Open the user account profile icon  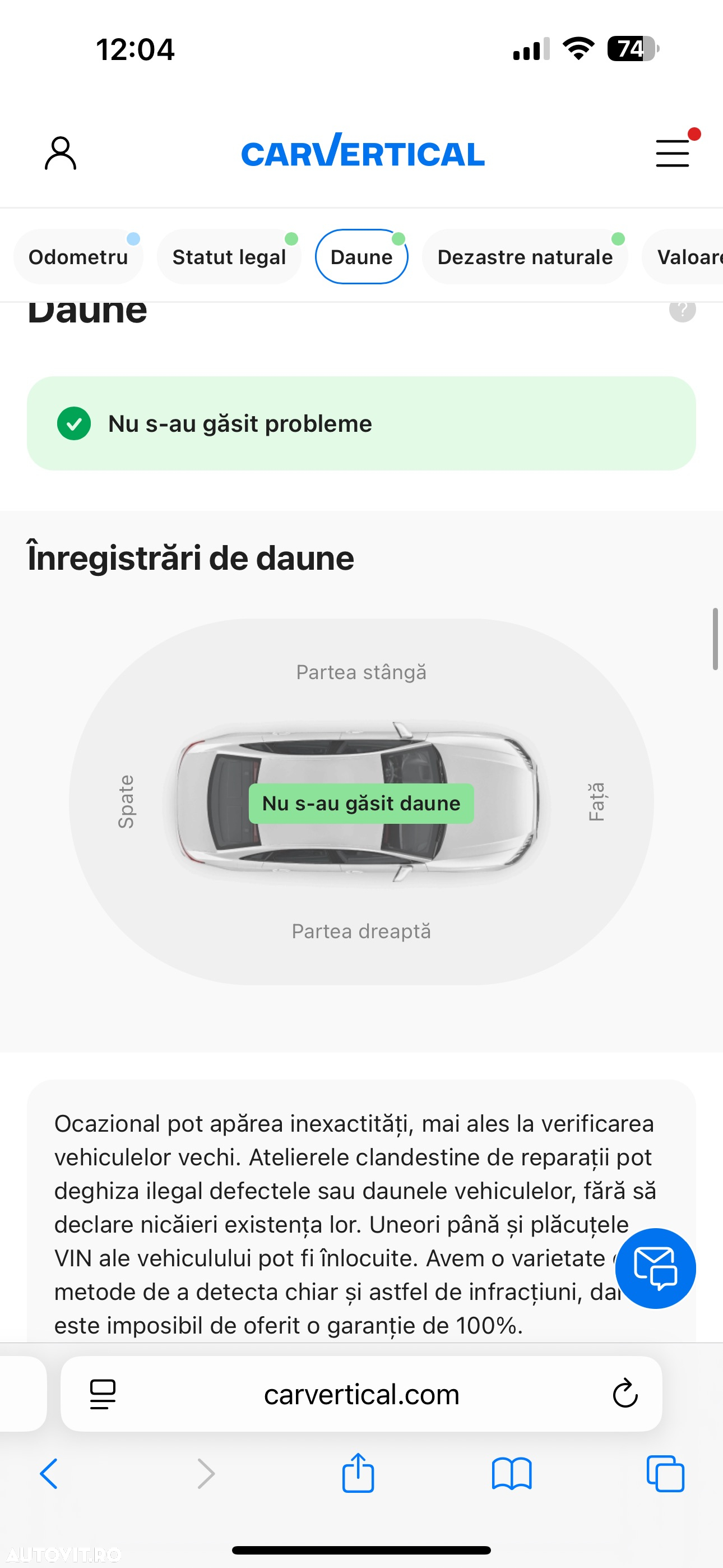pyautogui.click(x=61, y=154)
